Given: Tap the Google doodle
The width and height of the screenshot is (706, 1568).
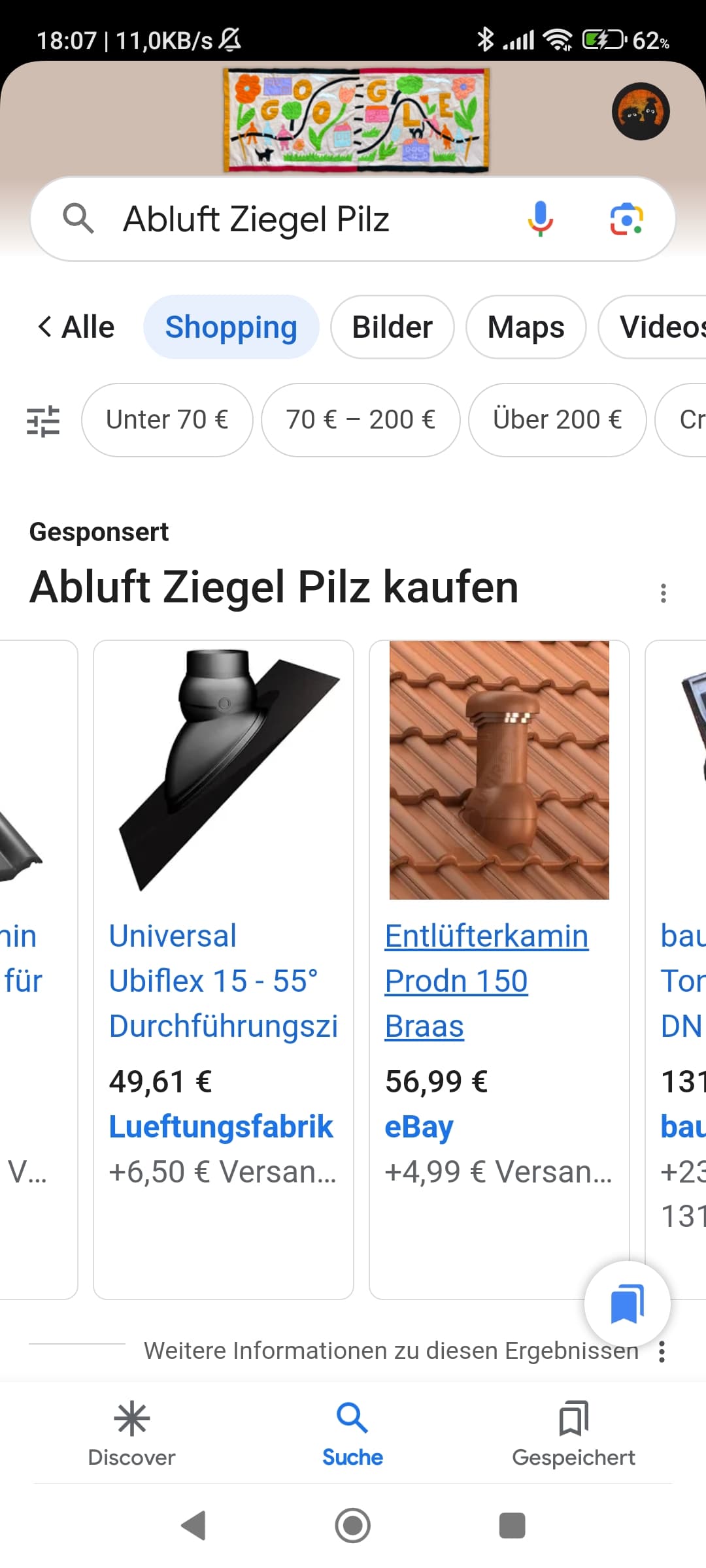Looking at the screenshot, I should pyautogui.click(x=356, y=120).
